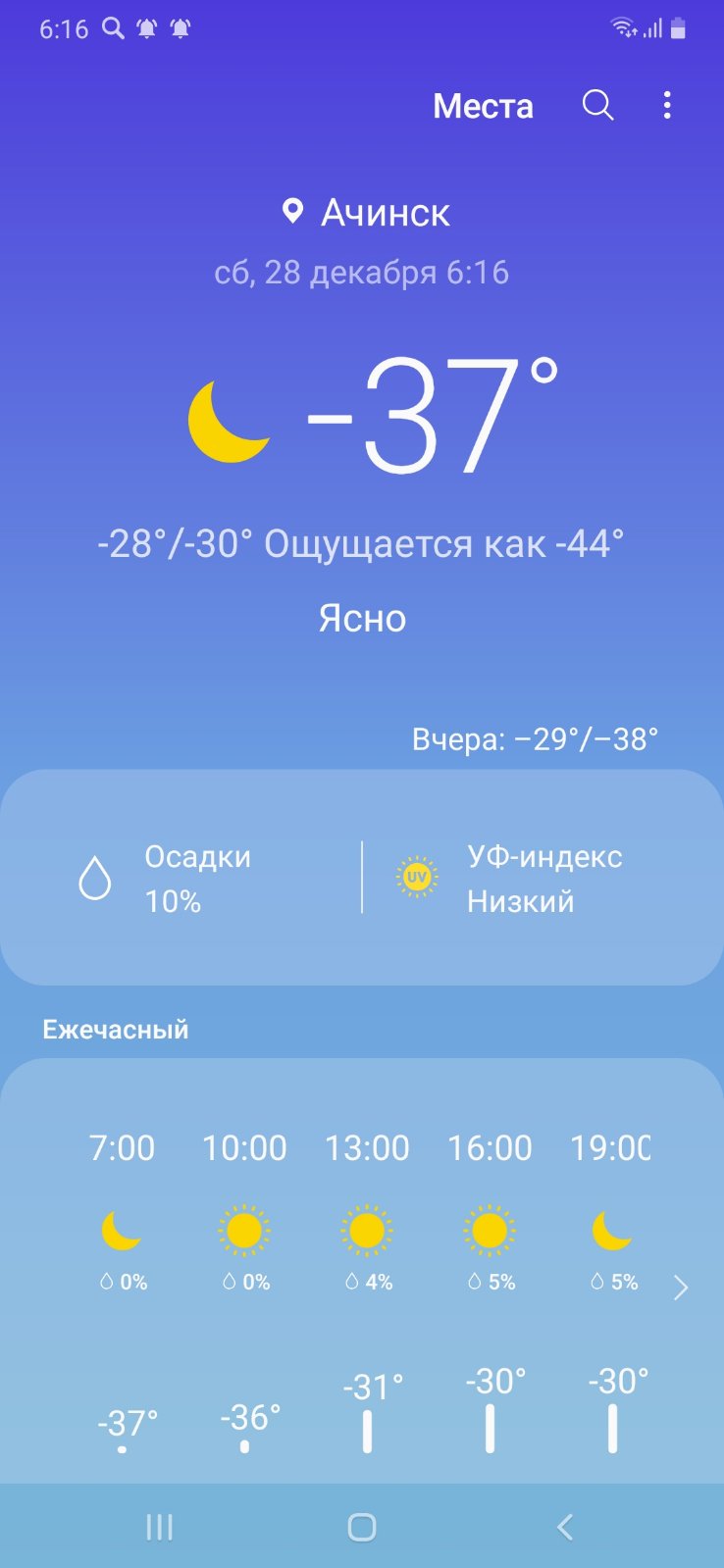
Task: Open the three-dot overflow menu
Action: coord(667,105)
